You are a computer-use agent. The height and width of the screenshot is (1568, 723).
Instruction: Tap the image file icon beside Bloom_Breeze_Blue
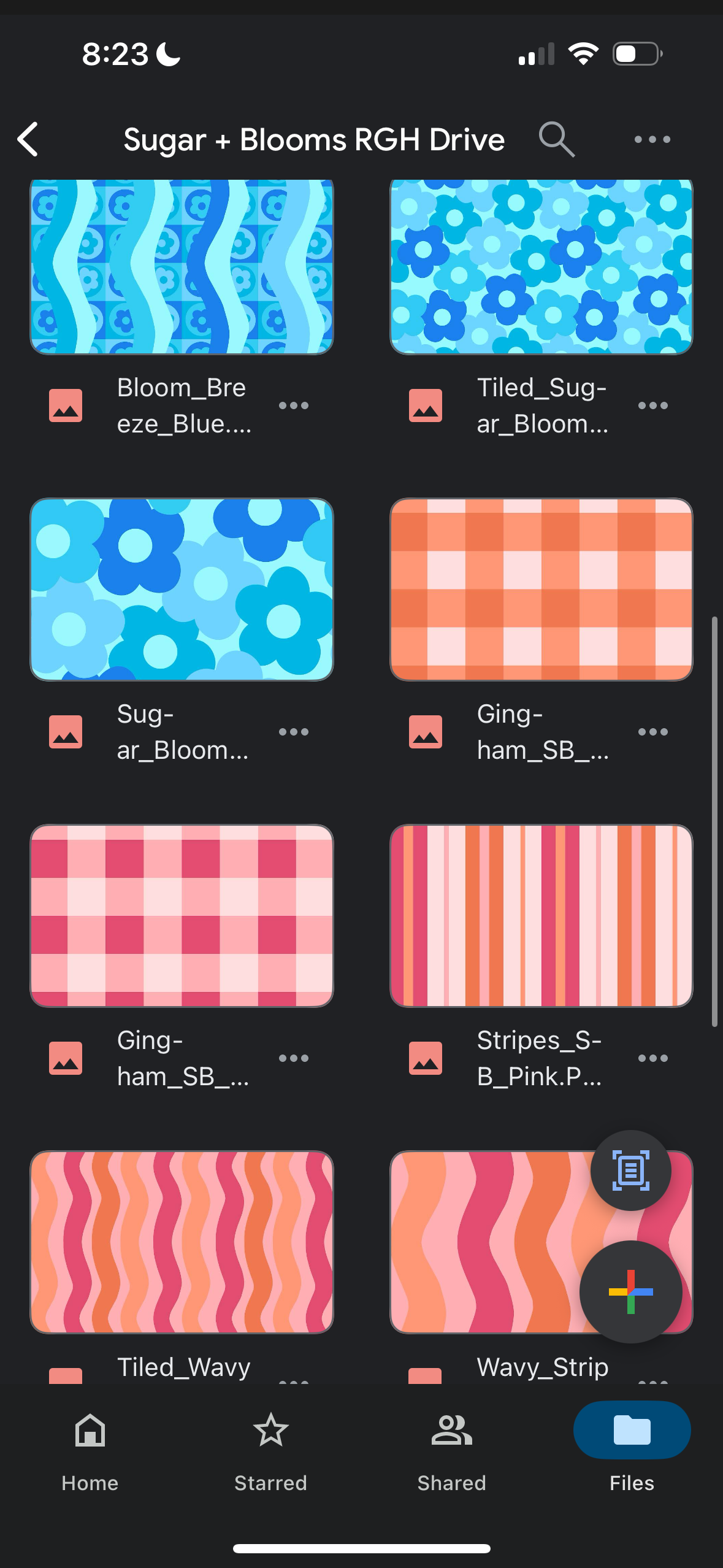point(66,405)
